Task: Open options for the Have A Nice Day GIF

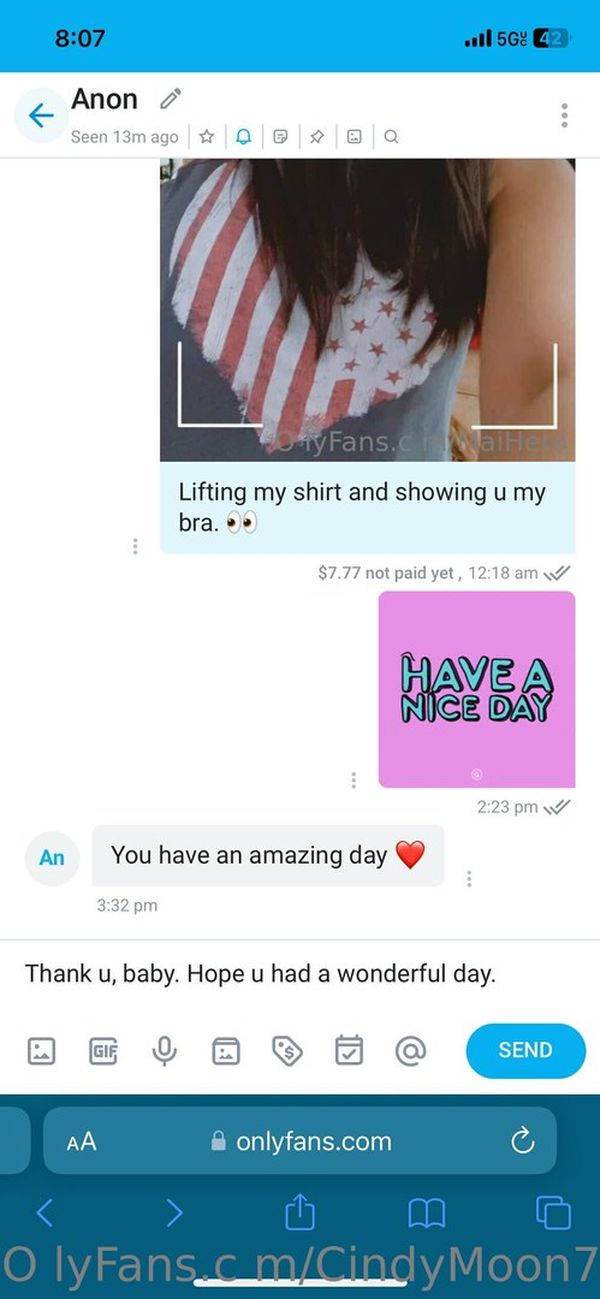Action: [353, 779]
